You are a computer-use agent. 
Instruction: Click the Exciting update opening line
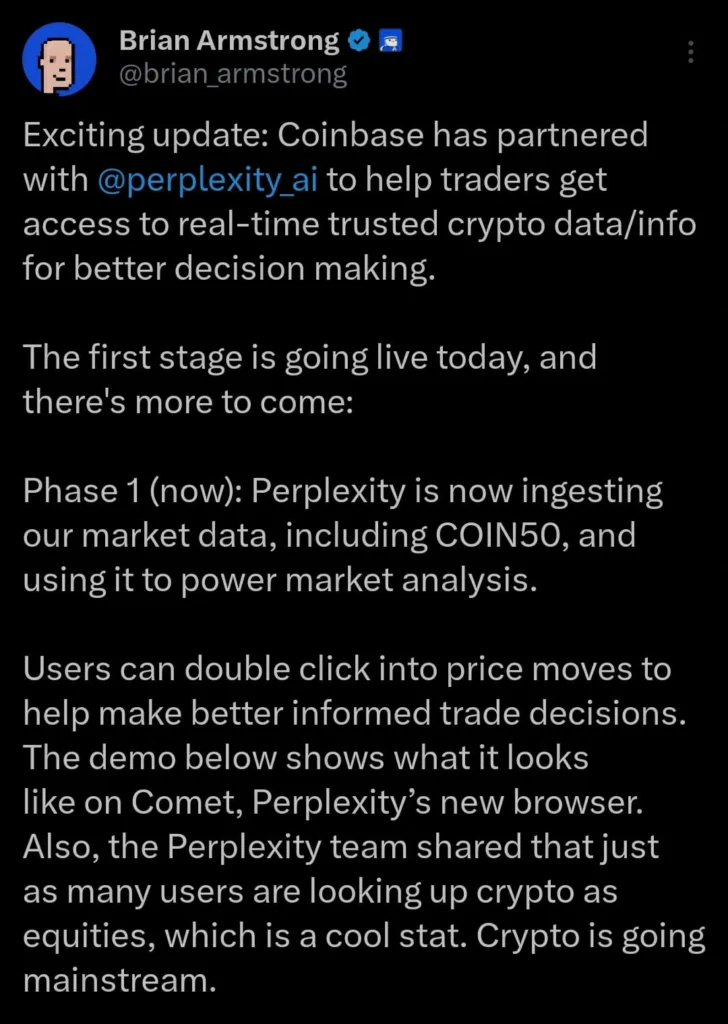tap(335, 134)
